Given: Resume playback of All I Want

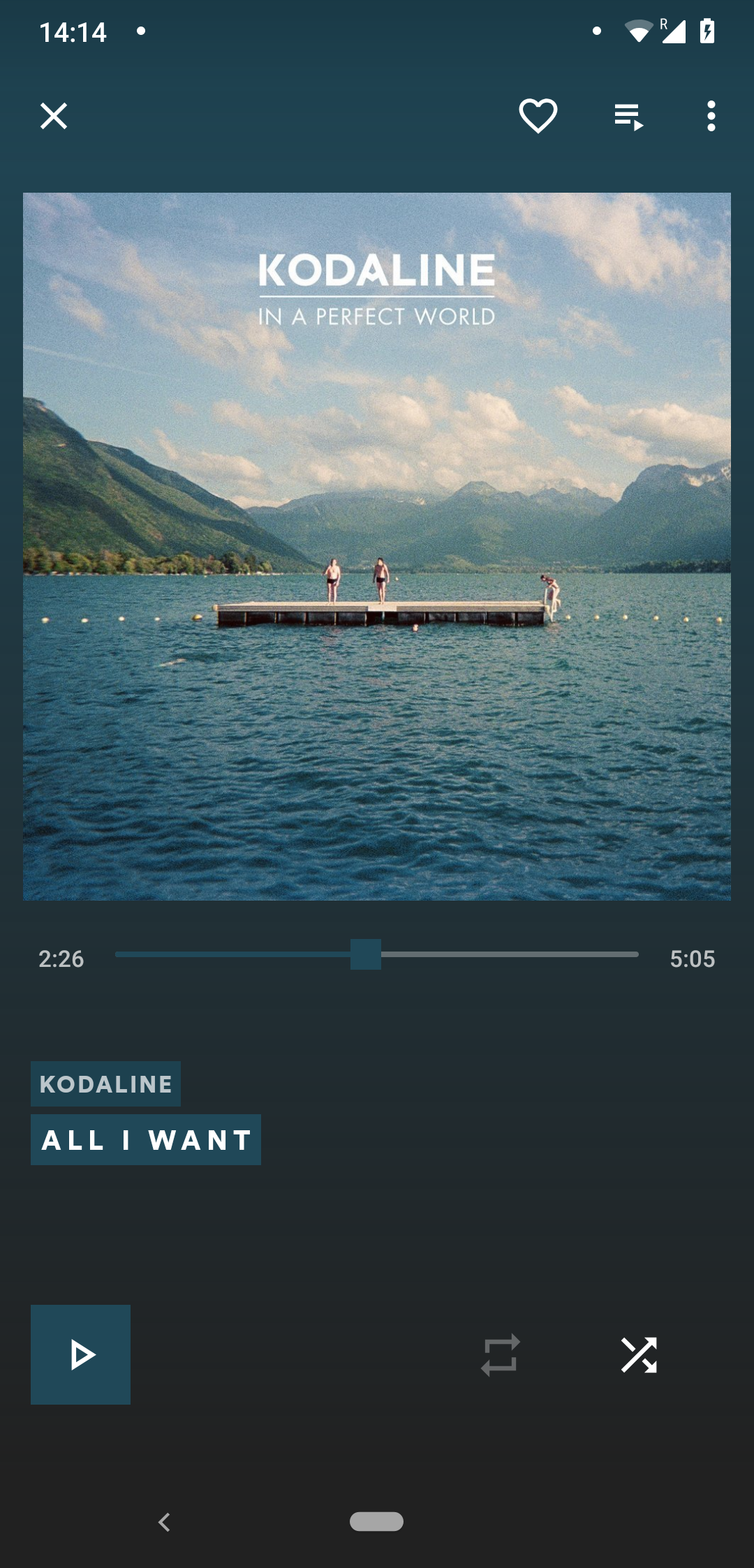Looking at the screenshot, I should (x=81, y=1354).
